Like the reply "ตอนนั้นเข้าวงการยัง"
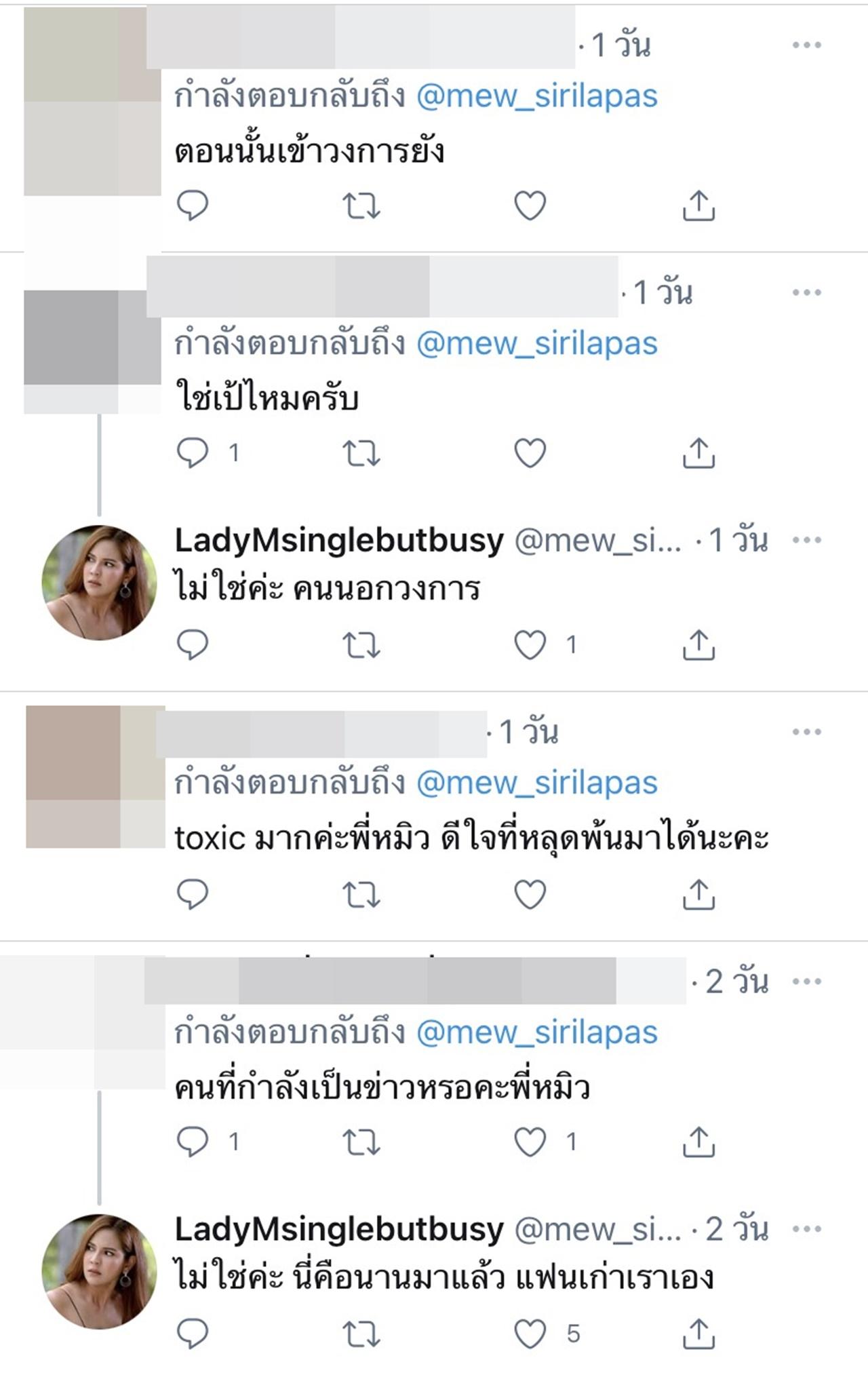This screenshot has height=1379, width=868. [530, 206]
